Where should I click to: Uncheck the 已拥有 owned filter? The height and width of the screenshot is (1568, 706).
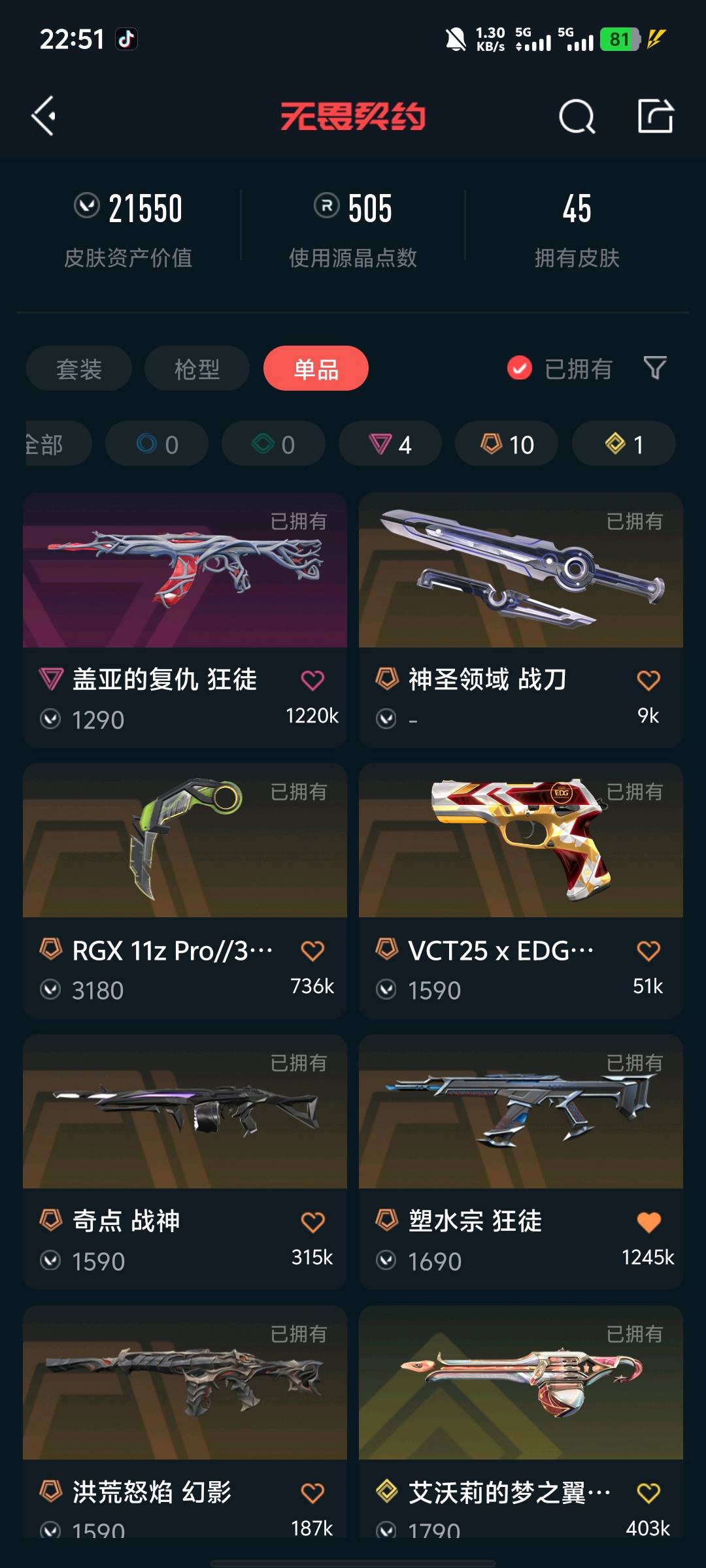point(520,368)
